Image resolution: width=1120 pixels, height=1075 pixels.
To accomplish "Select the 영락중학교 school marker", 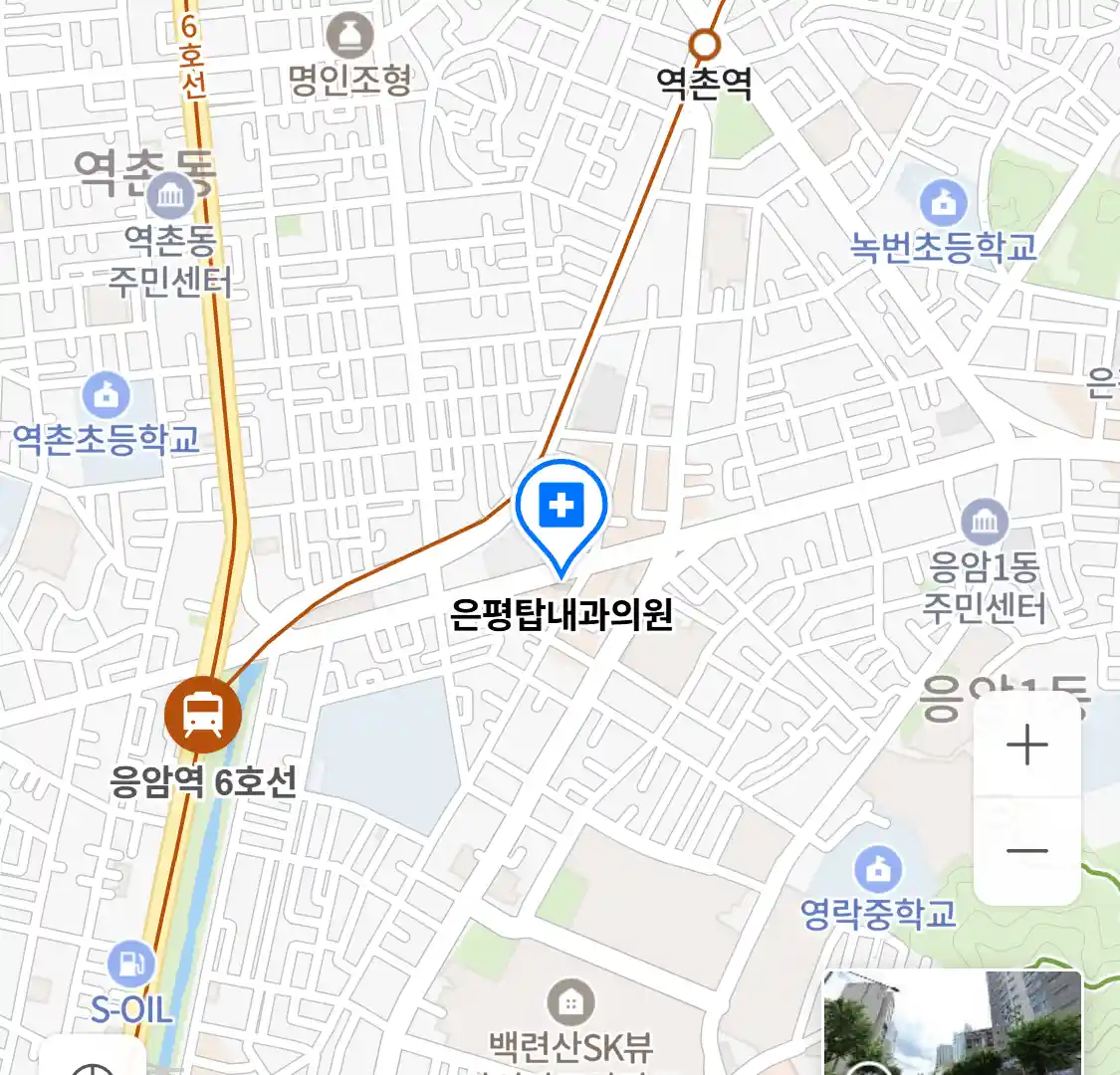I will (877, 870).
